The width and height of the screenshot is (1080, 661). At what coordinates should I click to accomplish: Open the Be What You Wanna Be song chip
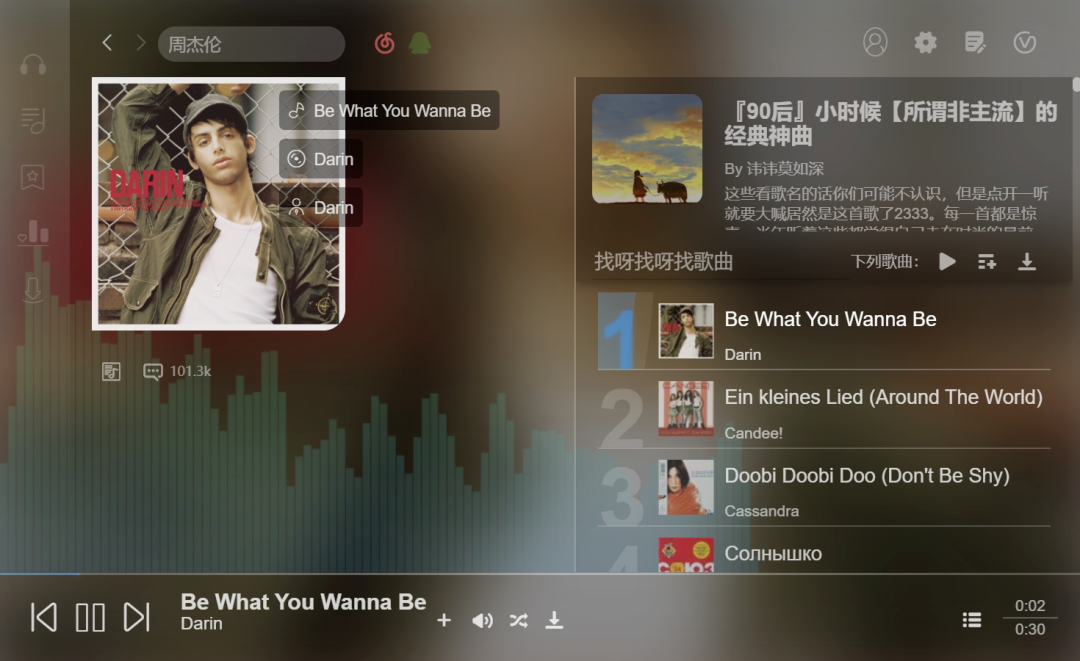[x=389, y=111]
